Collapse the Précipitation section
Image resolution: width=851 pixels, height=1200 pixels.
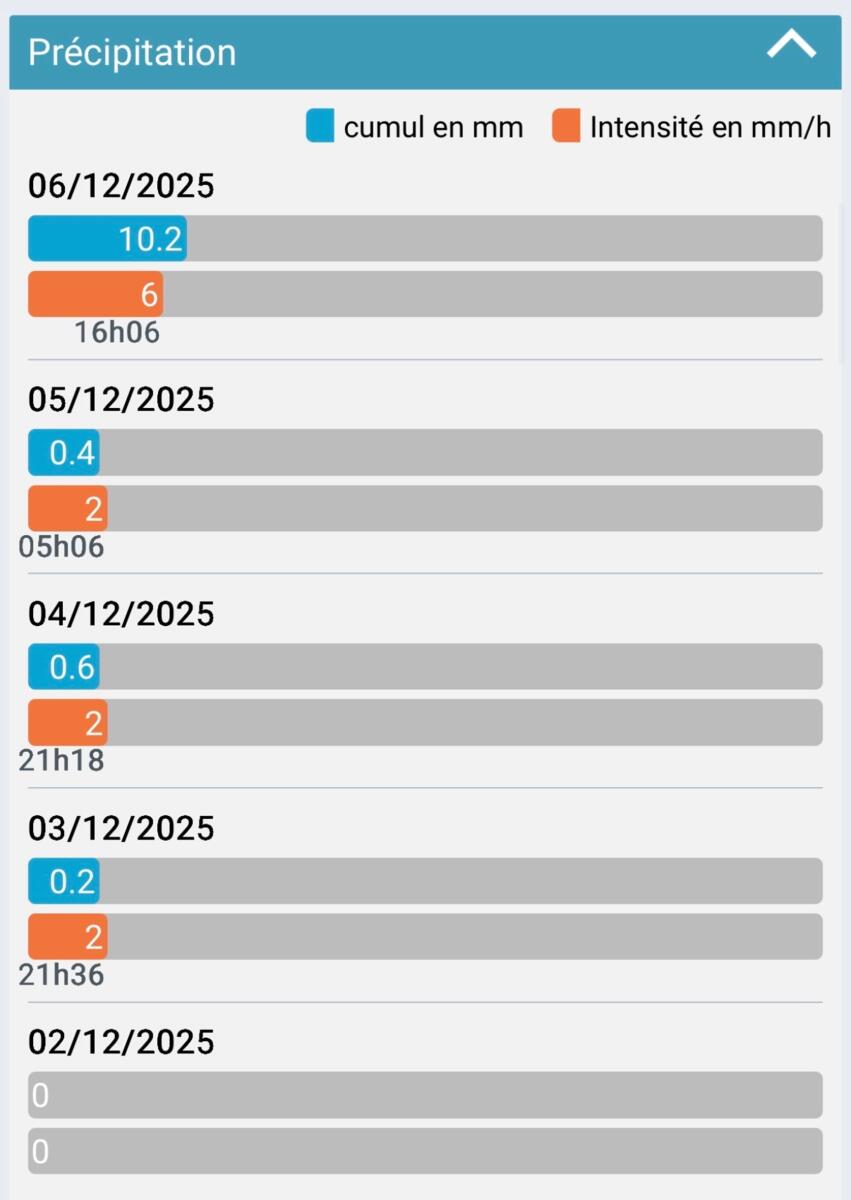(791, 46)
